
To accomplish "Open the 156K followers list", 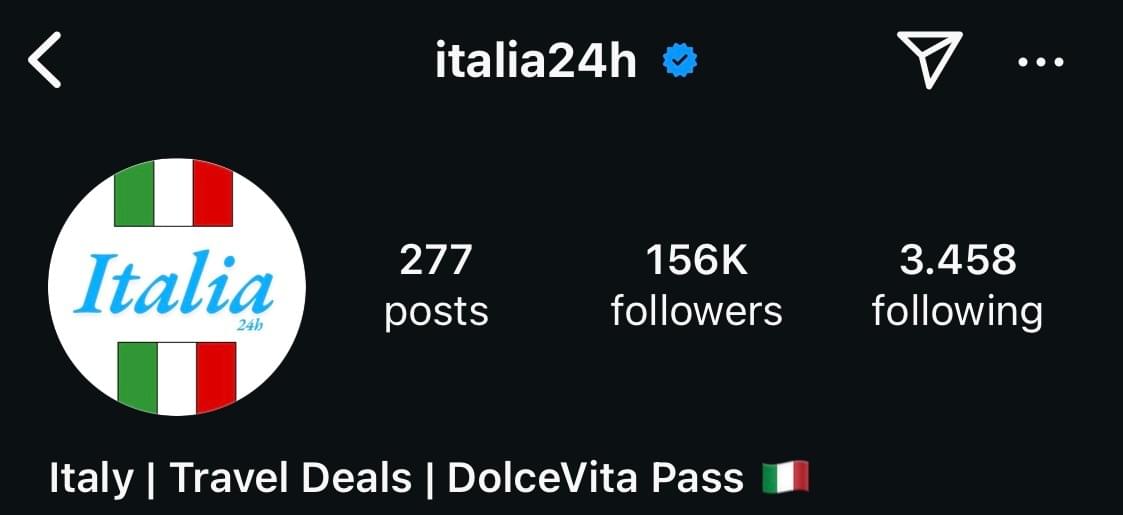I will coord(696,286).
